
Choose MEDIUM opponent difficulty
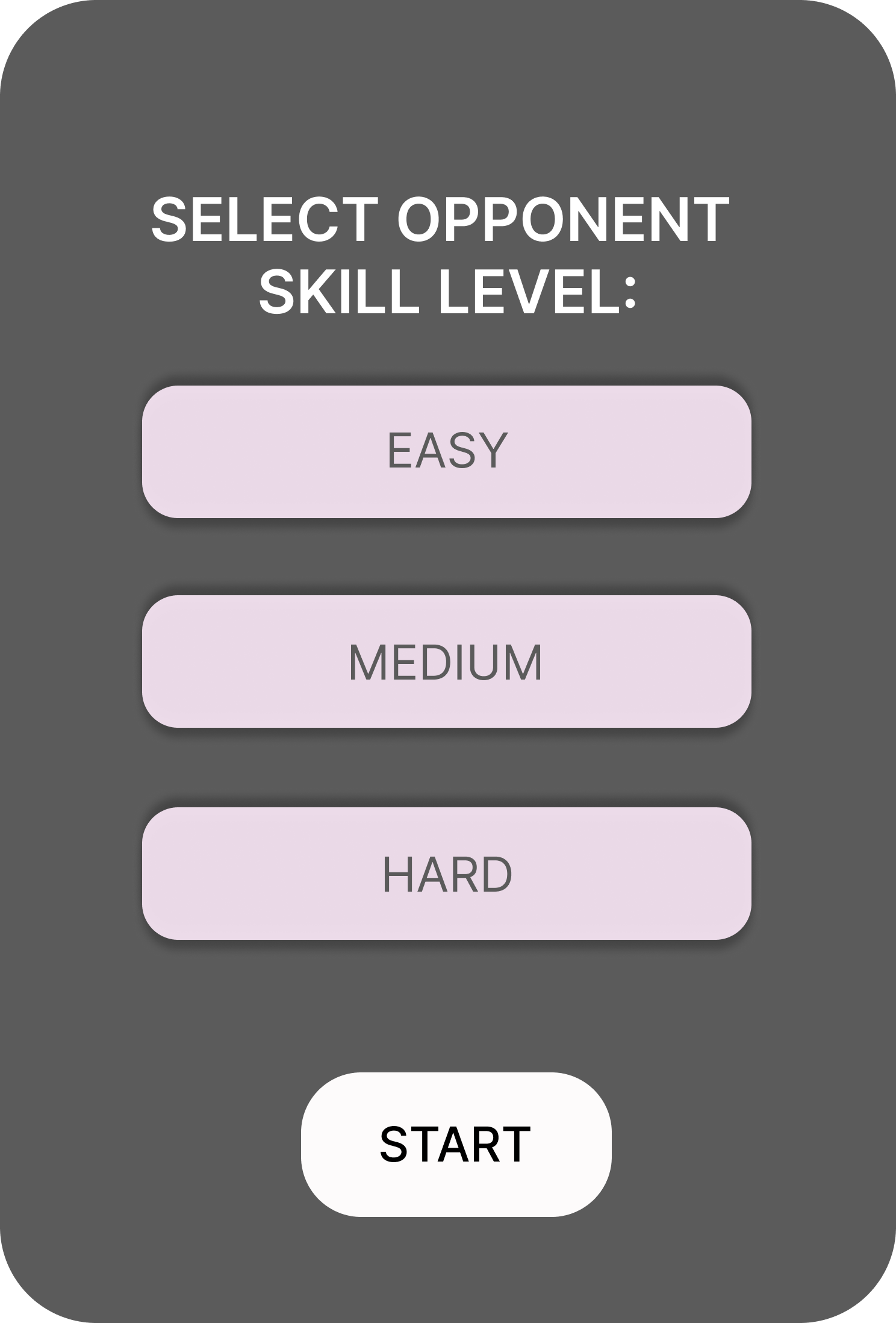coord(446,661)
